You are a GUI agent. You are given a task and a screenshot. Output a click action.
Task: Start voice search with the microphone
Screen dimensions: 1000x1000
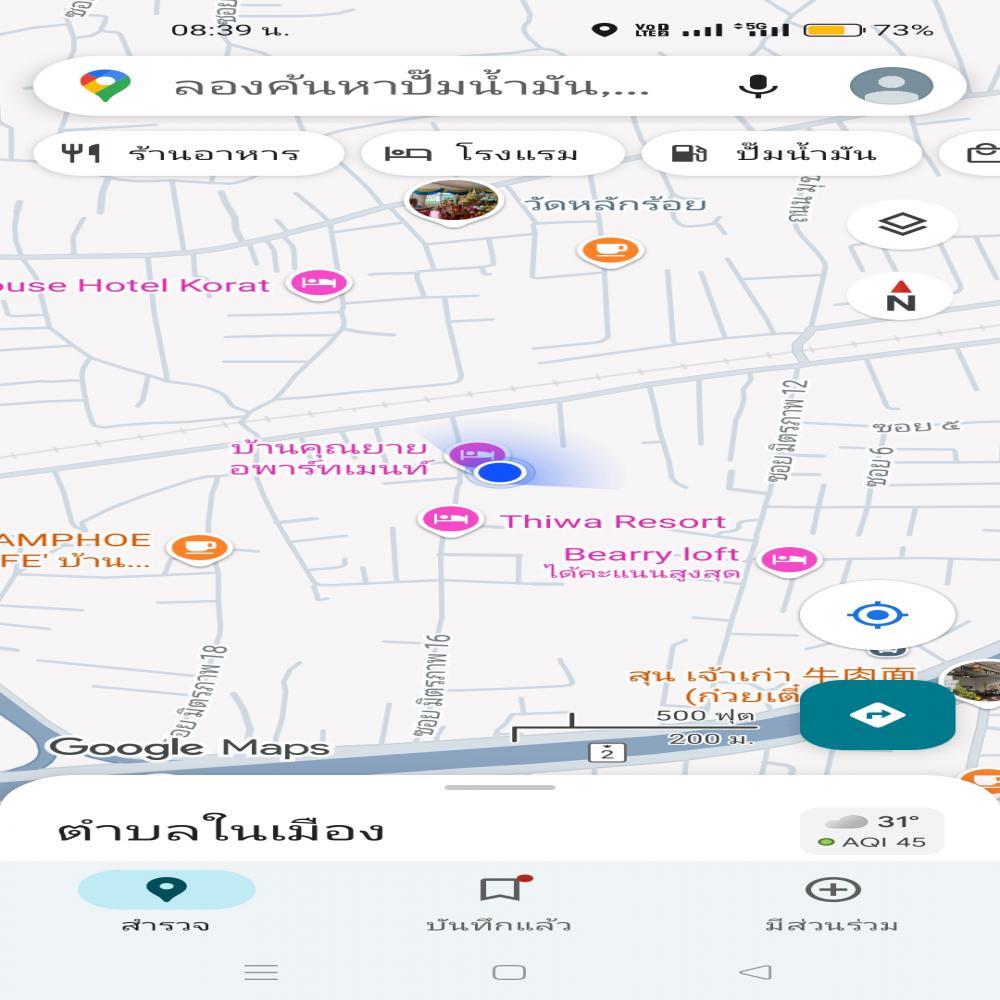758,86
